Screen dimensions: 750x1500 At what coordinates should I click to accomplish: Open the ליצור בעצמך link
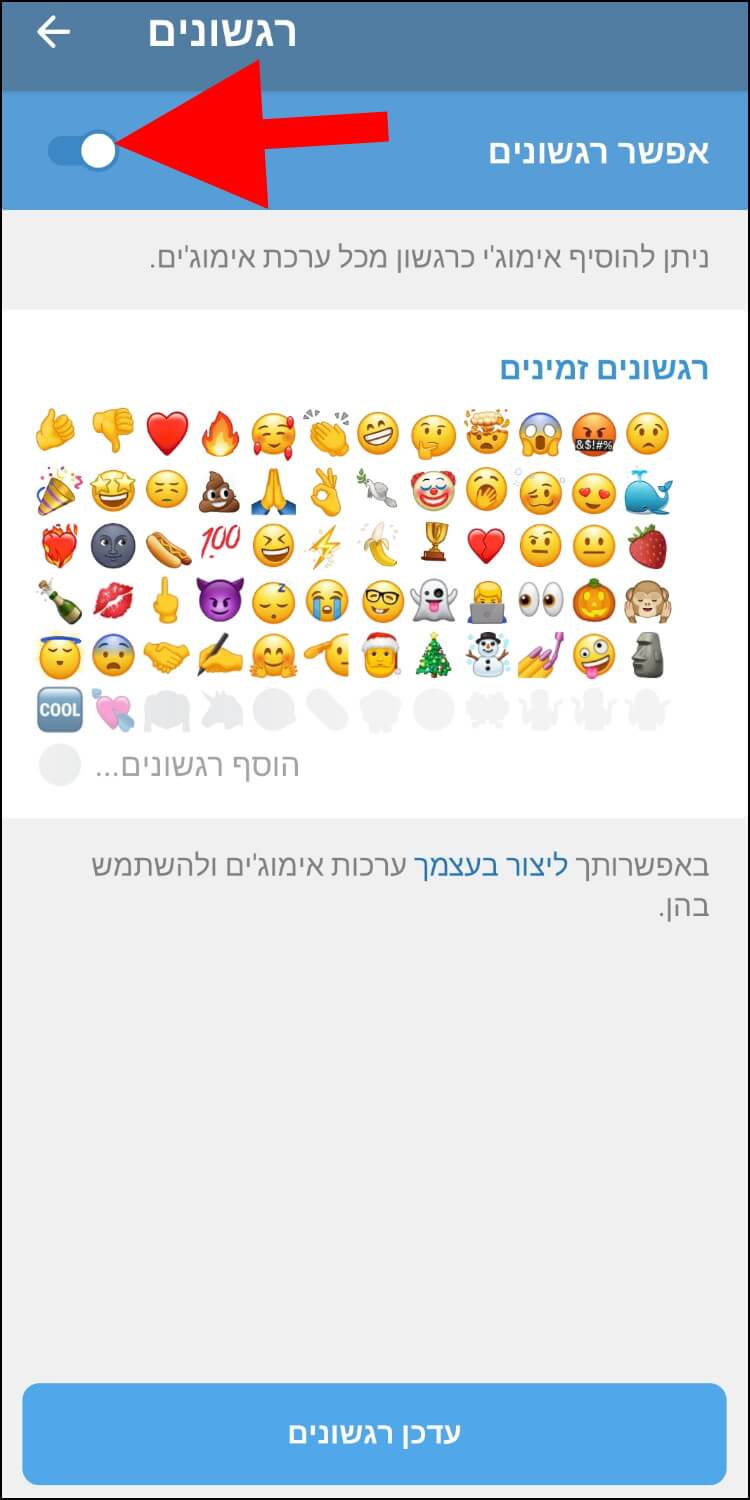pyautogui.click(x=492, y=866)
